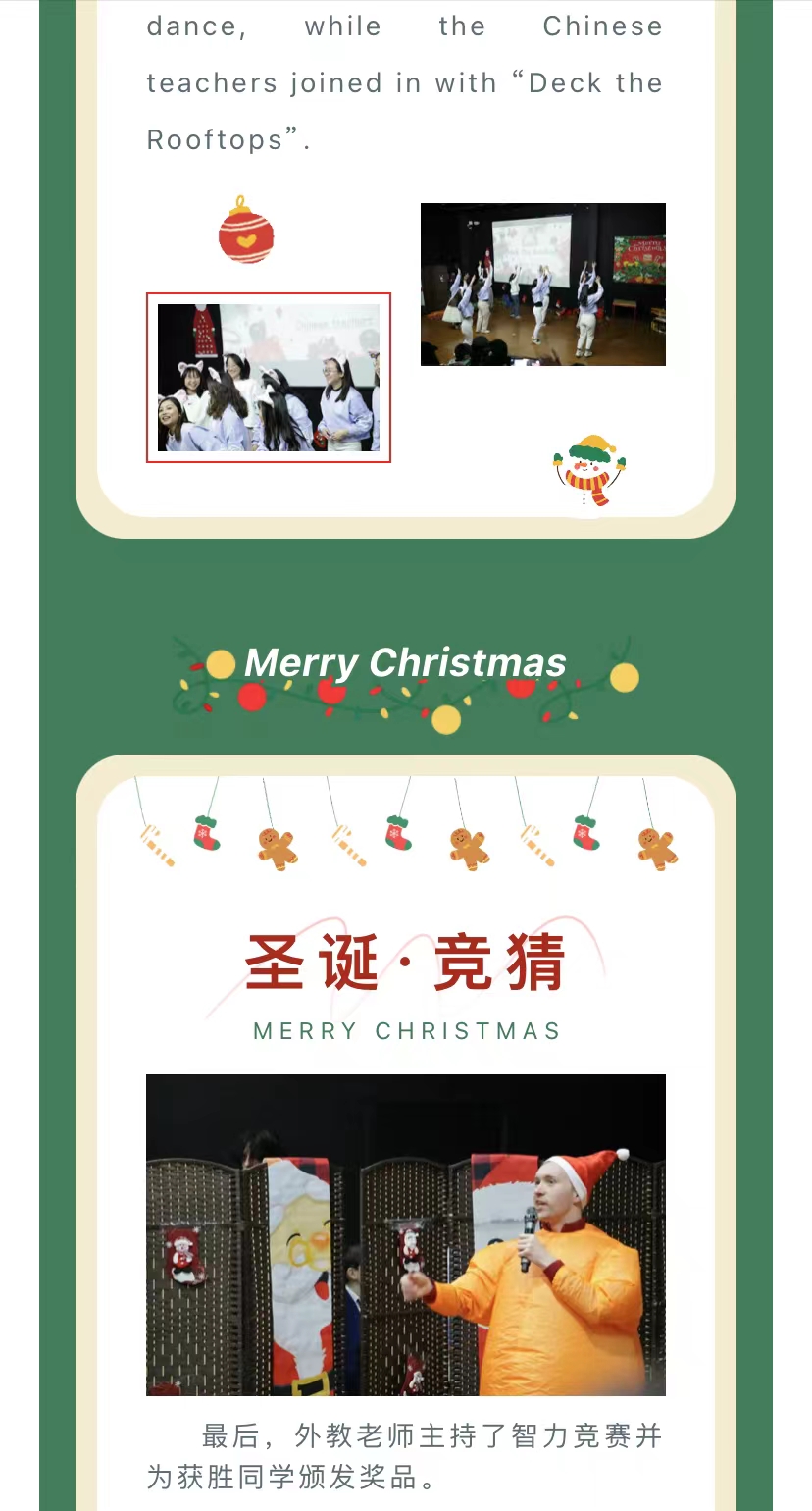Open the photo of the host in Santa hat
The height and width of the screenshot is (1511, 812).
pyautogui.click(x=405, y=1234)
